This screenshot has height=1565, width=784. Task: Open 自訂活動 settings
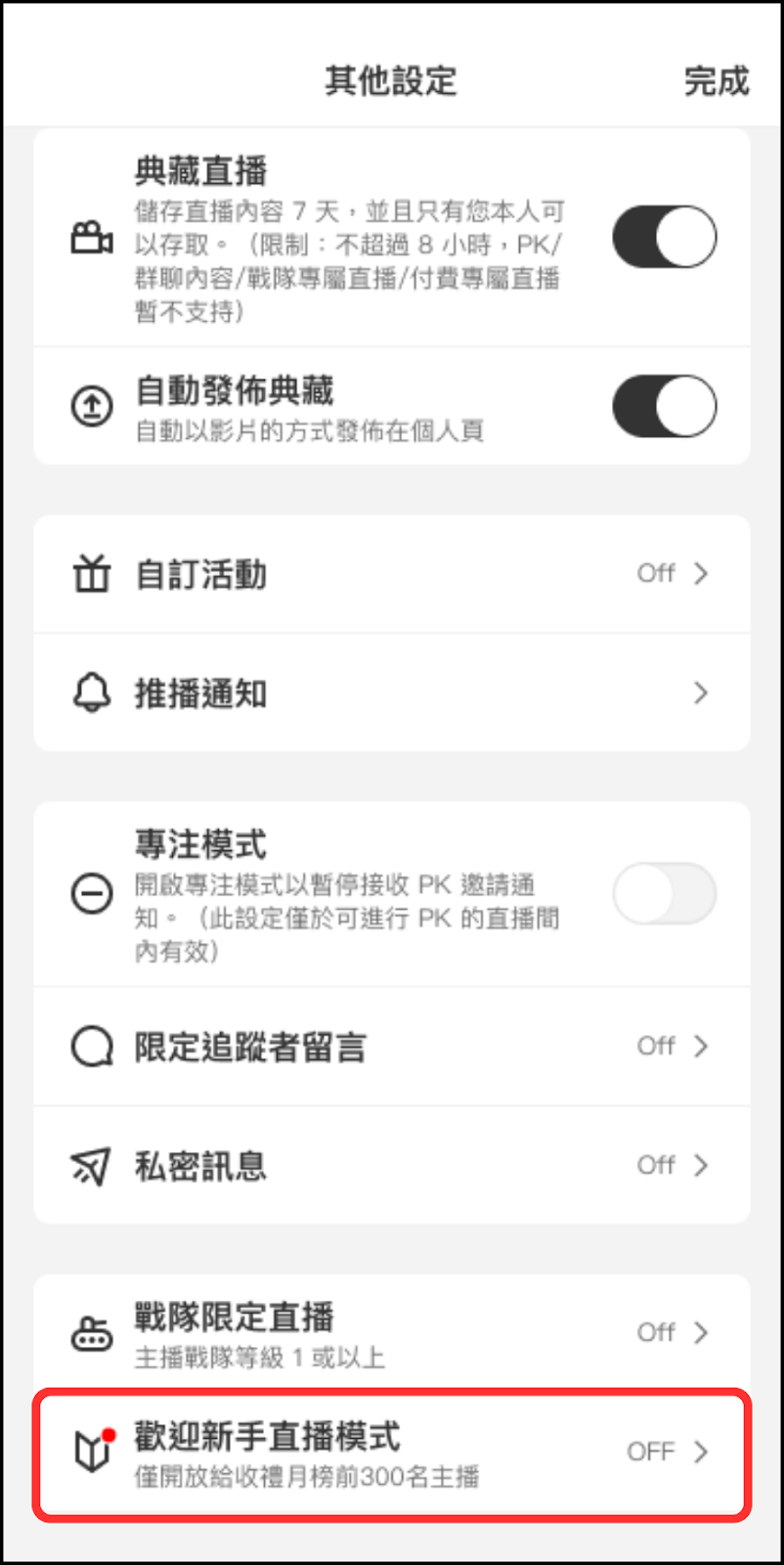point(391,574)
